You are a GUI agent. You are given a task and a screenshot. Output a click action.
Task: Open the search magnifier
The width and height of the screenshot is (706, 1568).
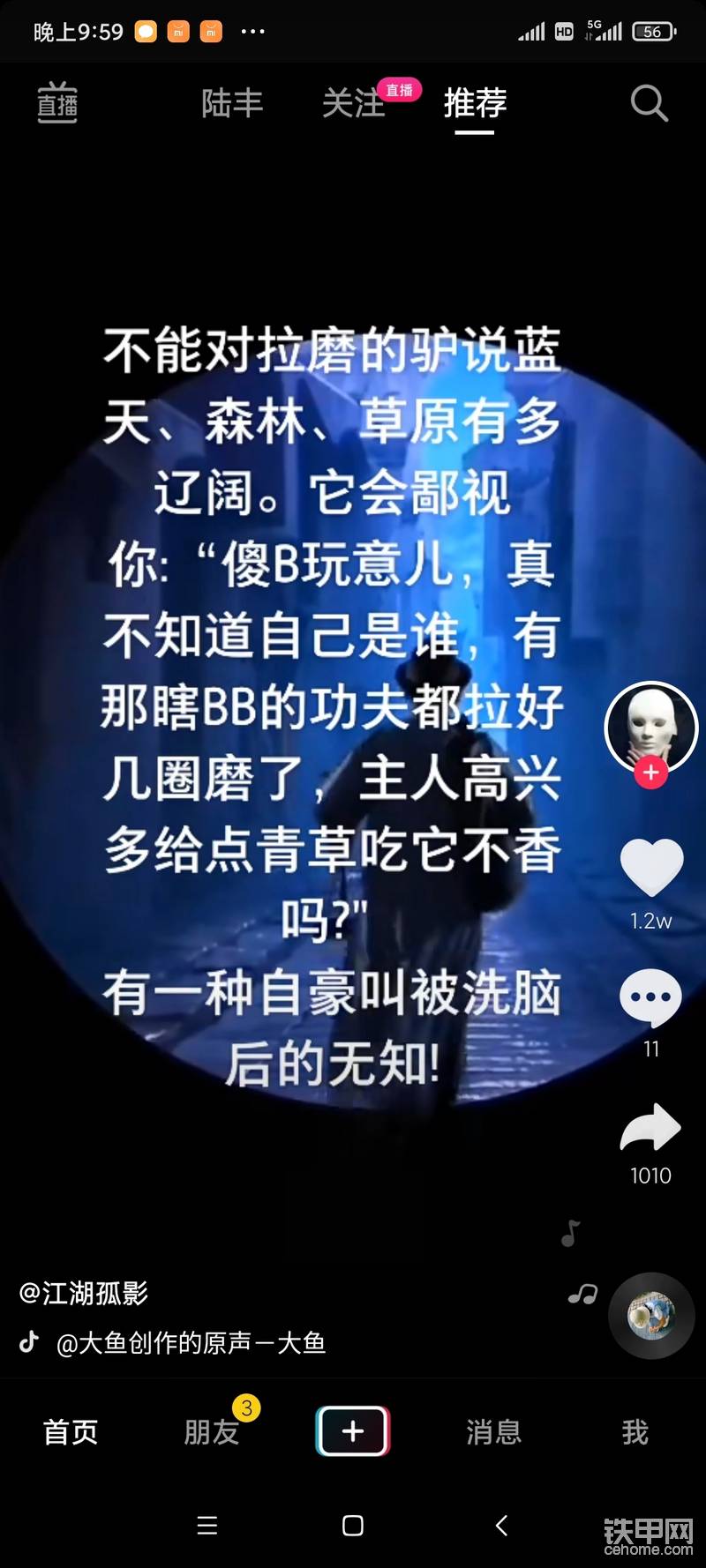[649, 103]
